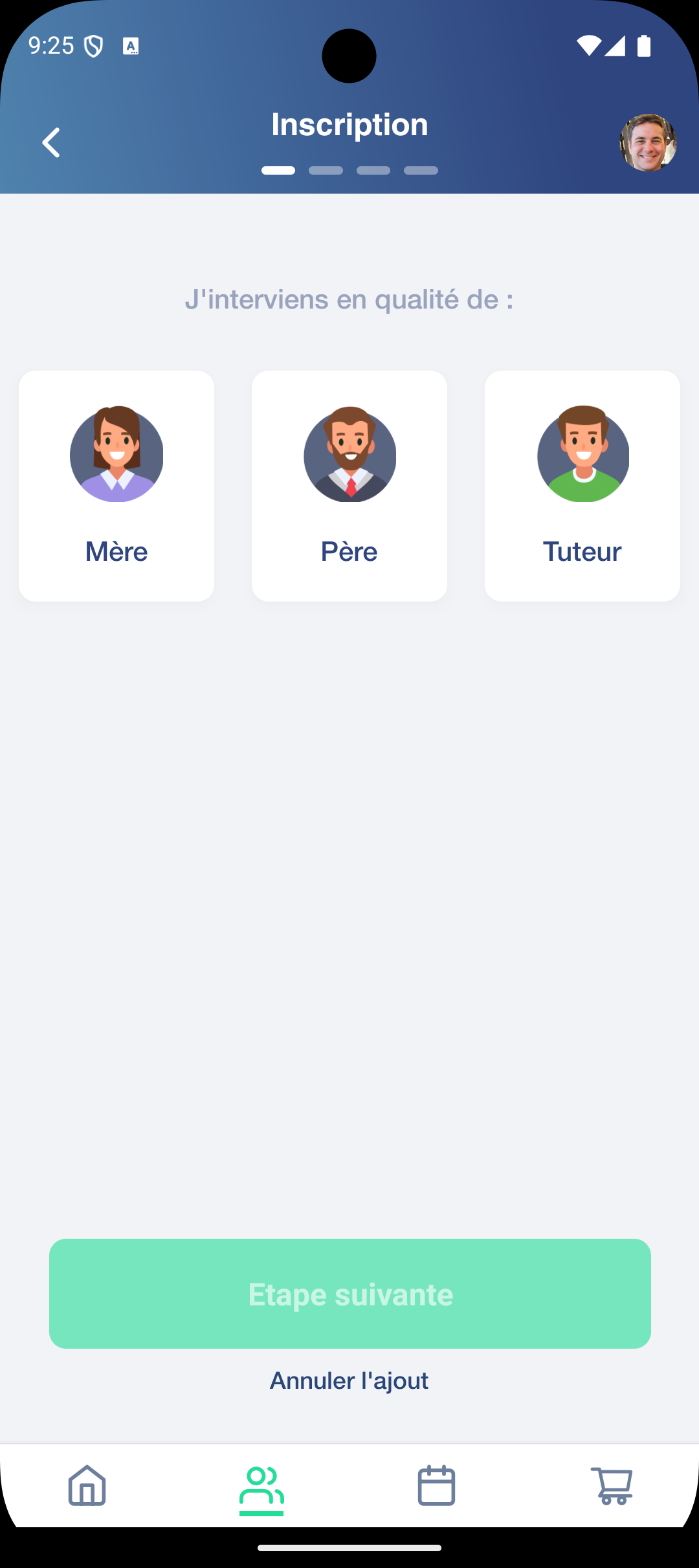Select the Mère role card
Viewport: 699px width, 1568px height.
click(x=116, y=486)
